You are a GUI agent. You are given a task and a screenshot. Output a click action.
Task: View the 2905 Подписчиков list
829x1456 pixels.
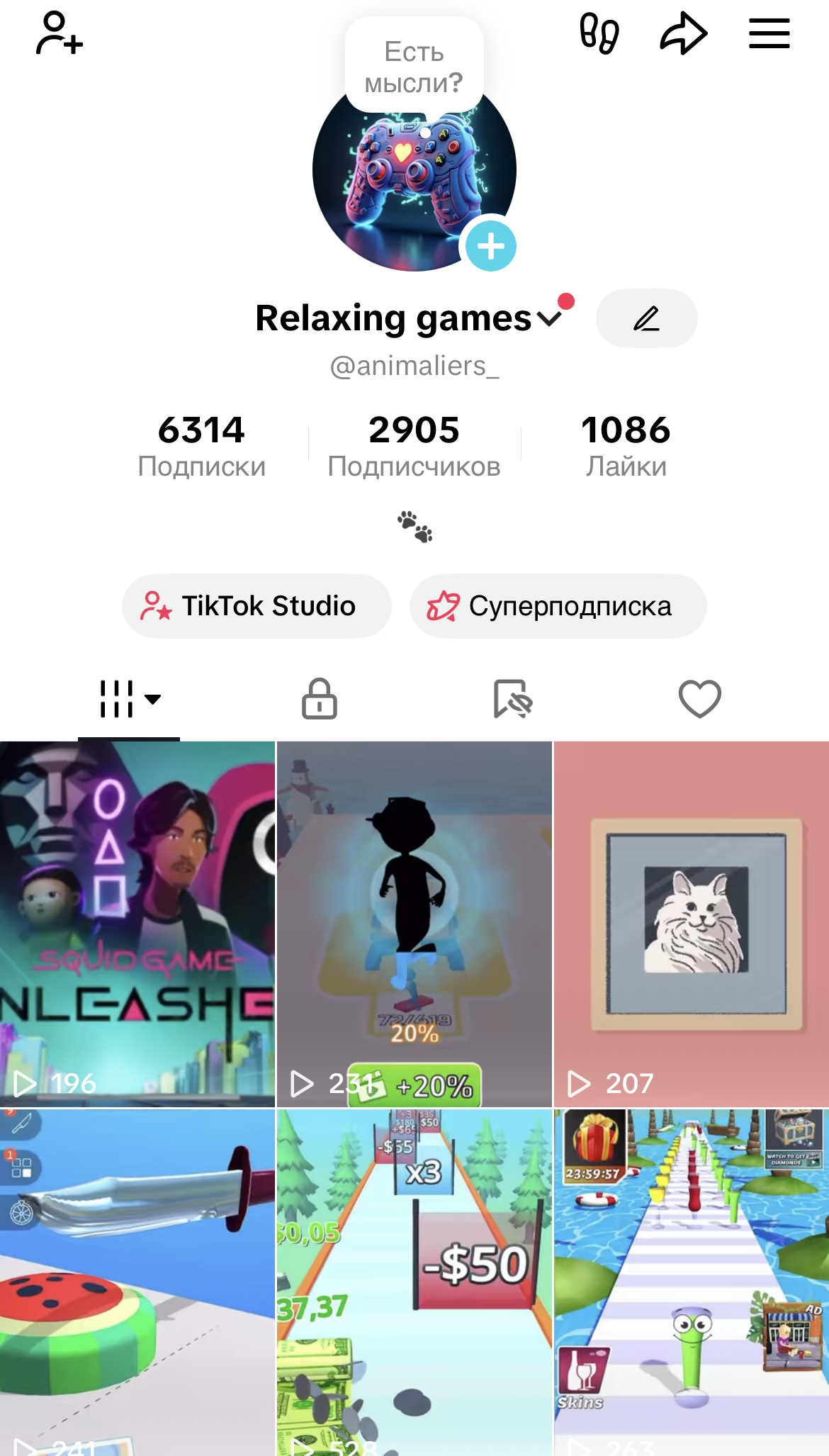414,445
